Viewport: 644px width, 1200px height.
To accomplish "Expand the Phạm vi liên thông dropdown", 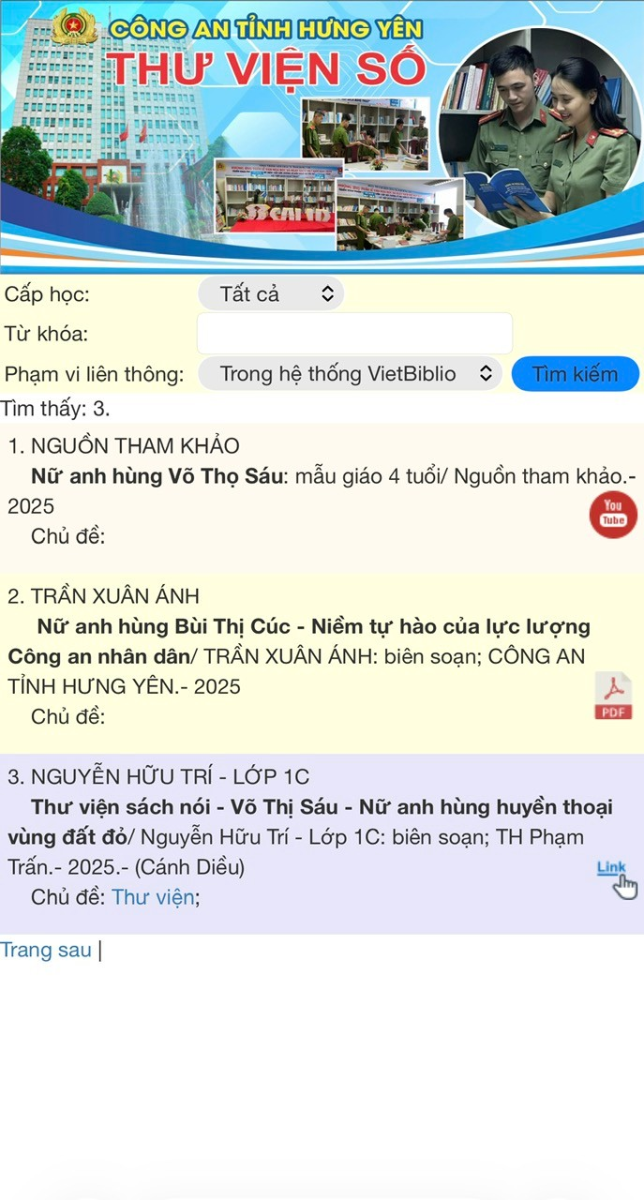I will pos(348,374).
